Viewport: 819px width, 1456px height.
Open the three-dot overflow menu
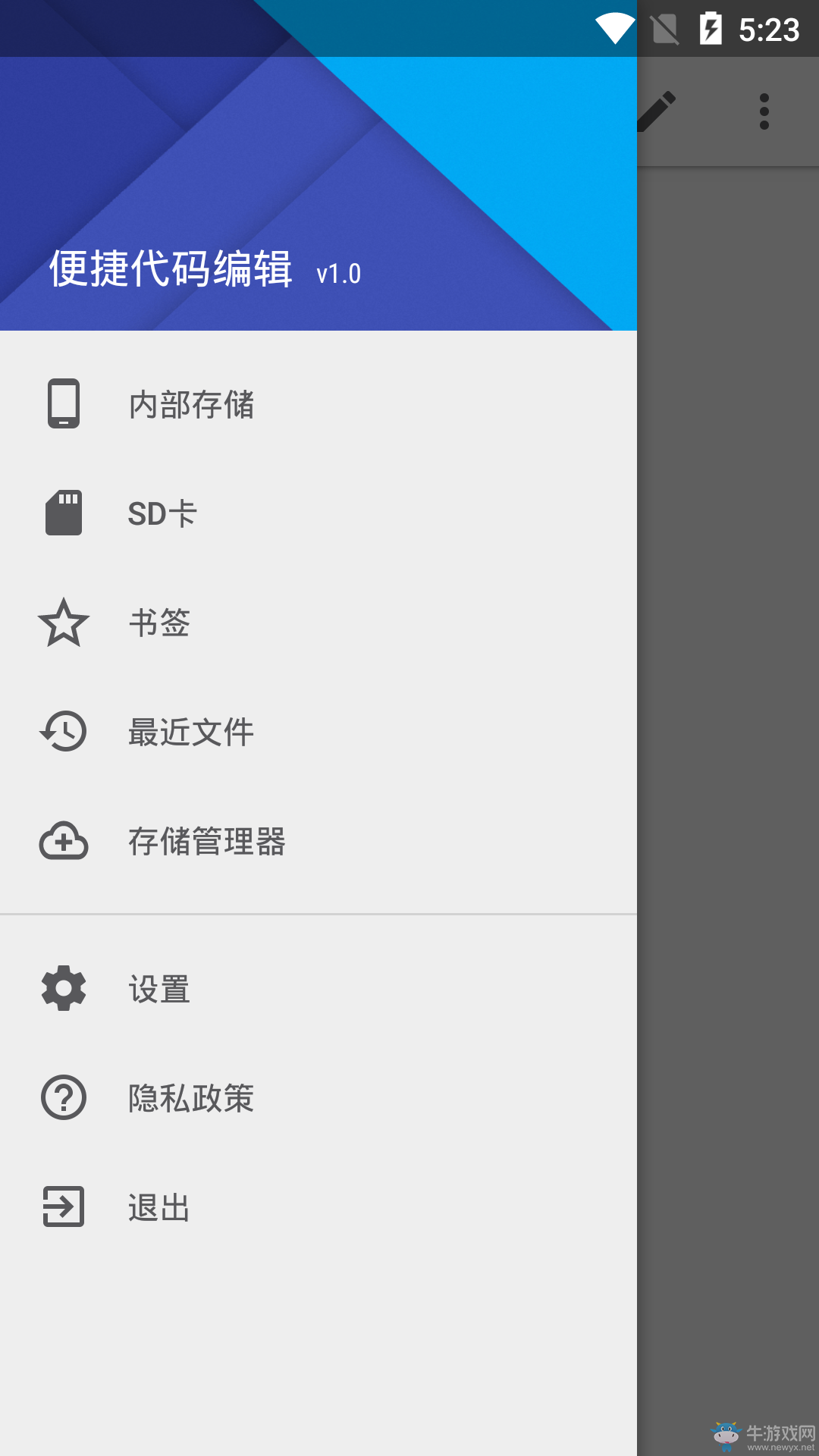764,111
